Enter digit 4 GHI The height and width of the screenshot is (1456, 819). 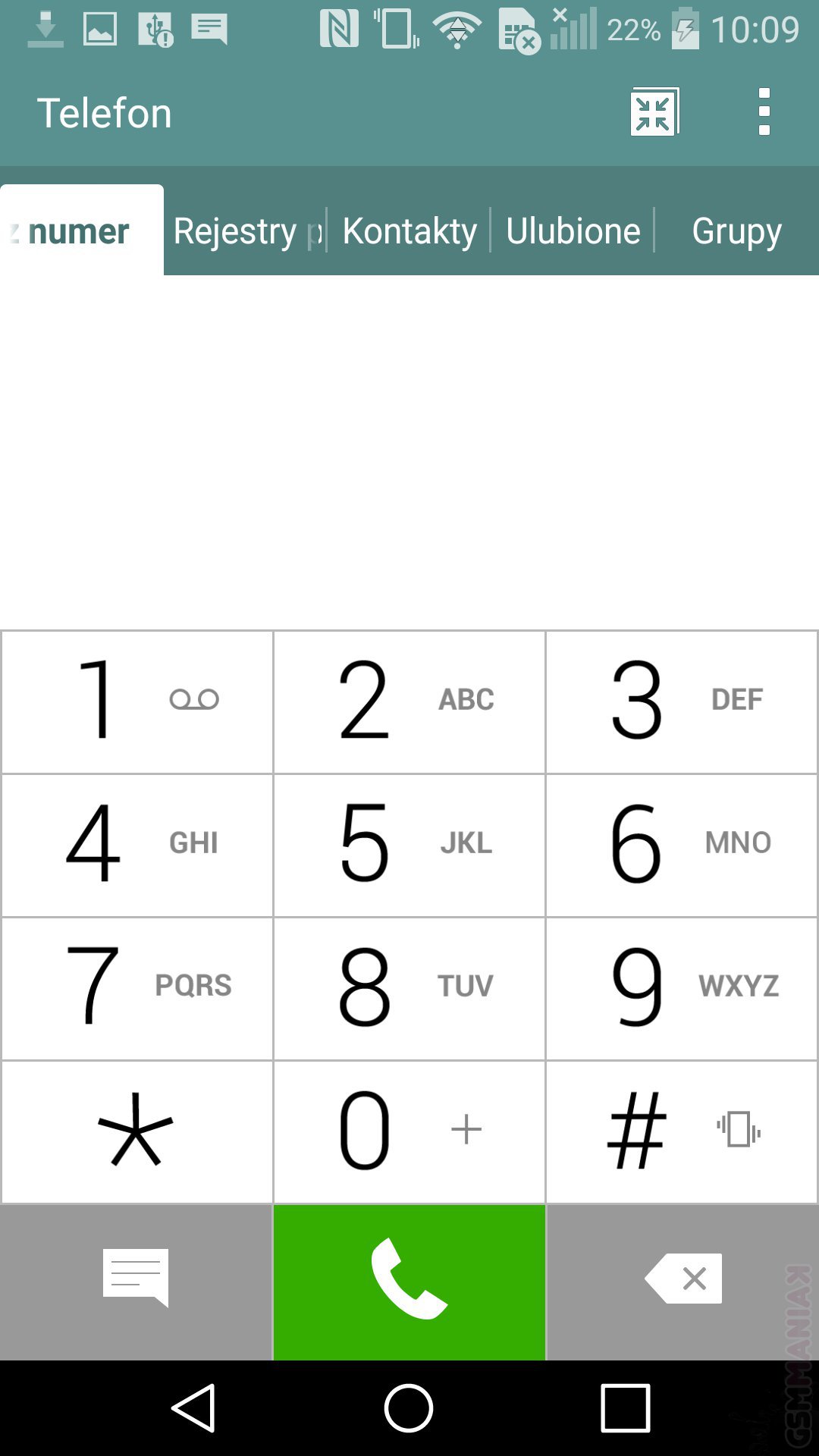pos(137,845)
